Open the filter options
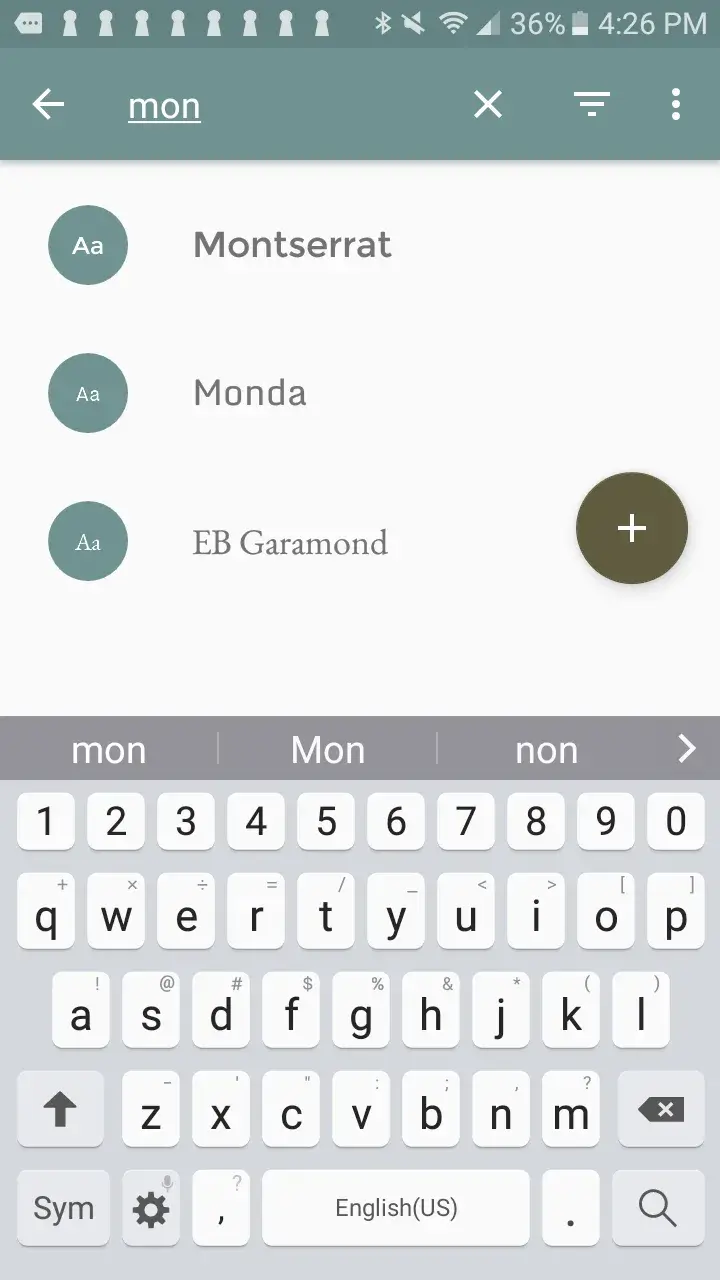This screenshot has height=1280, width=720. tap(592, 104)
